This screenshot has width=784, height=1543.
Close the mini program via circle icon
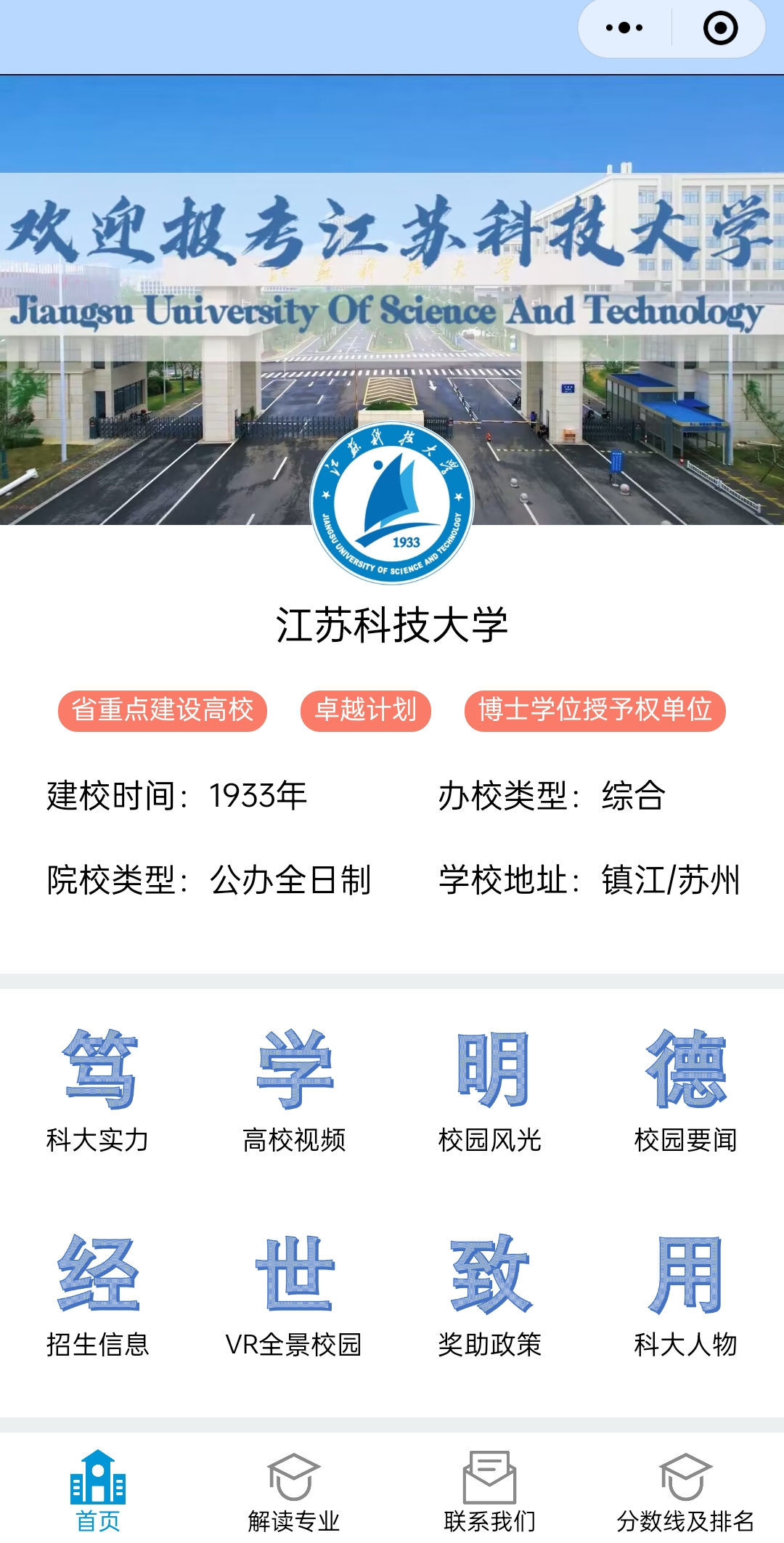(720, 28)
